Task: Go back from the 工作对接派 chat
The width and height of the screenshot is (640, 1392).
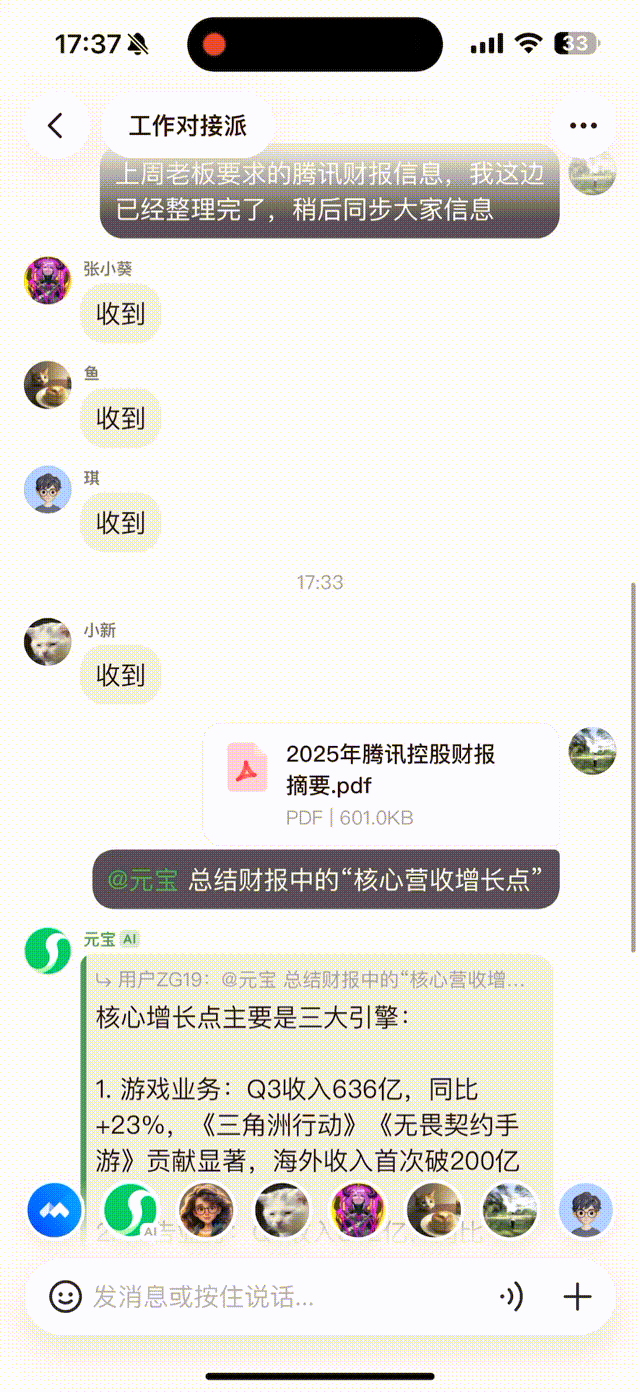Action: coord(55,126)
